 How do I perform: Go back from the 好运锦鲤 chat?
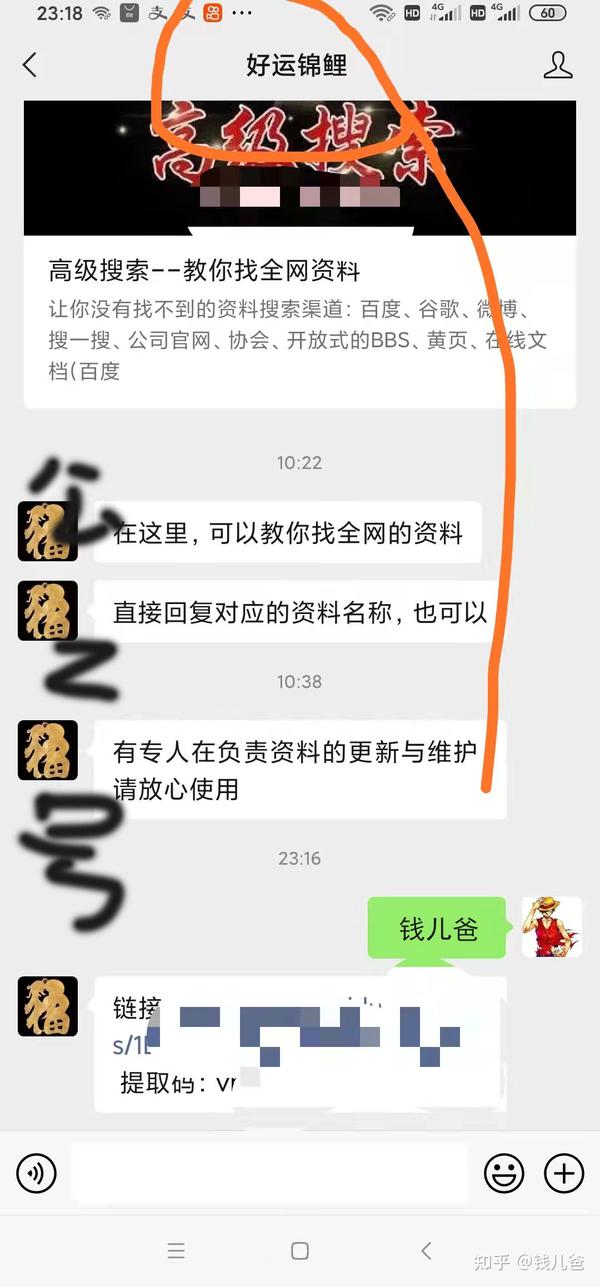30,66
